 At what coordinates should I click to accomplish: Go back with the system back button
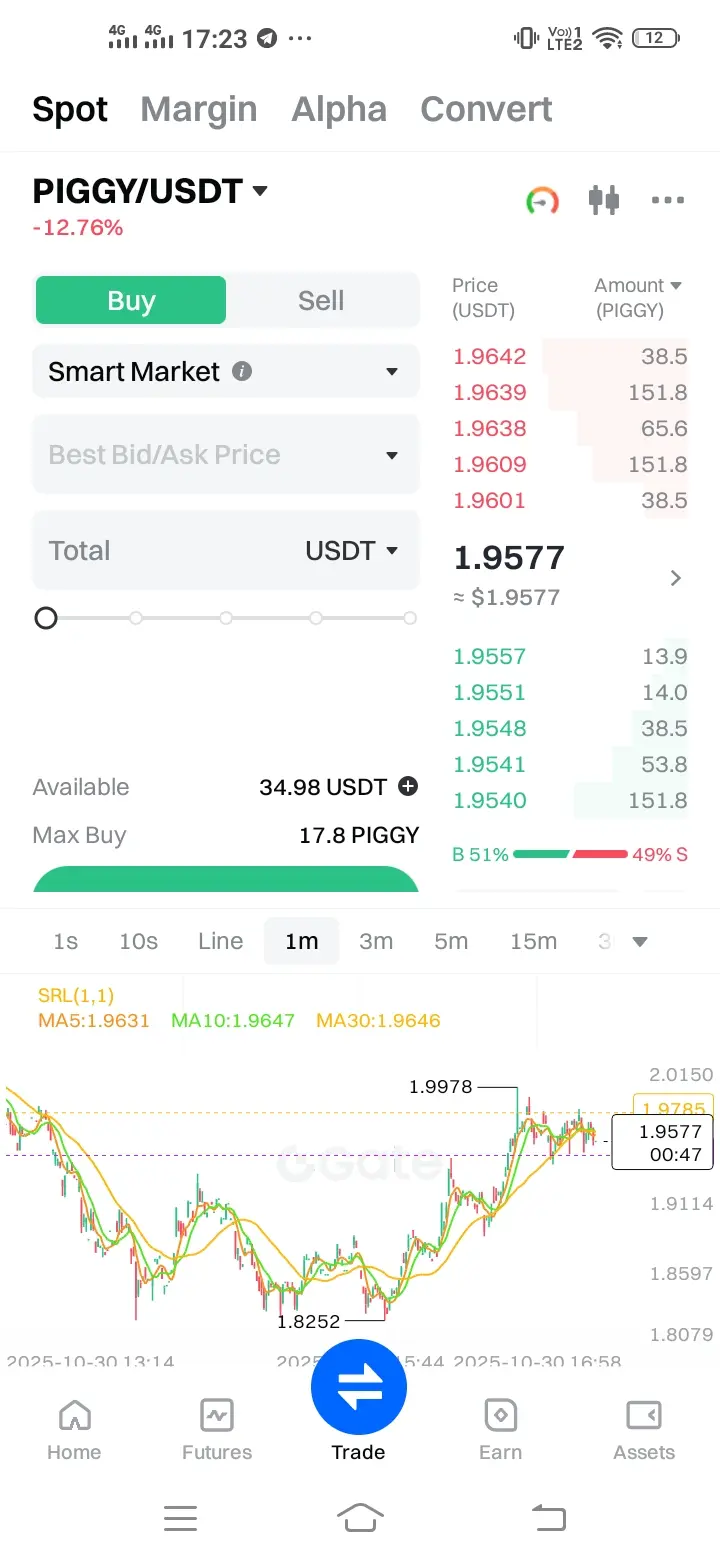(x=548, y=1518)
